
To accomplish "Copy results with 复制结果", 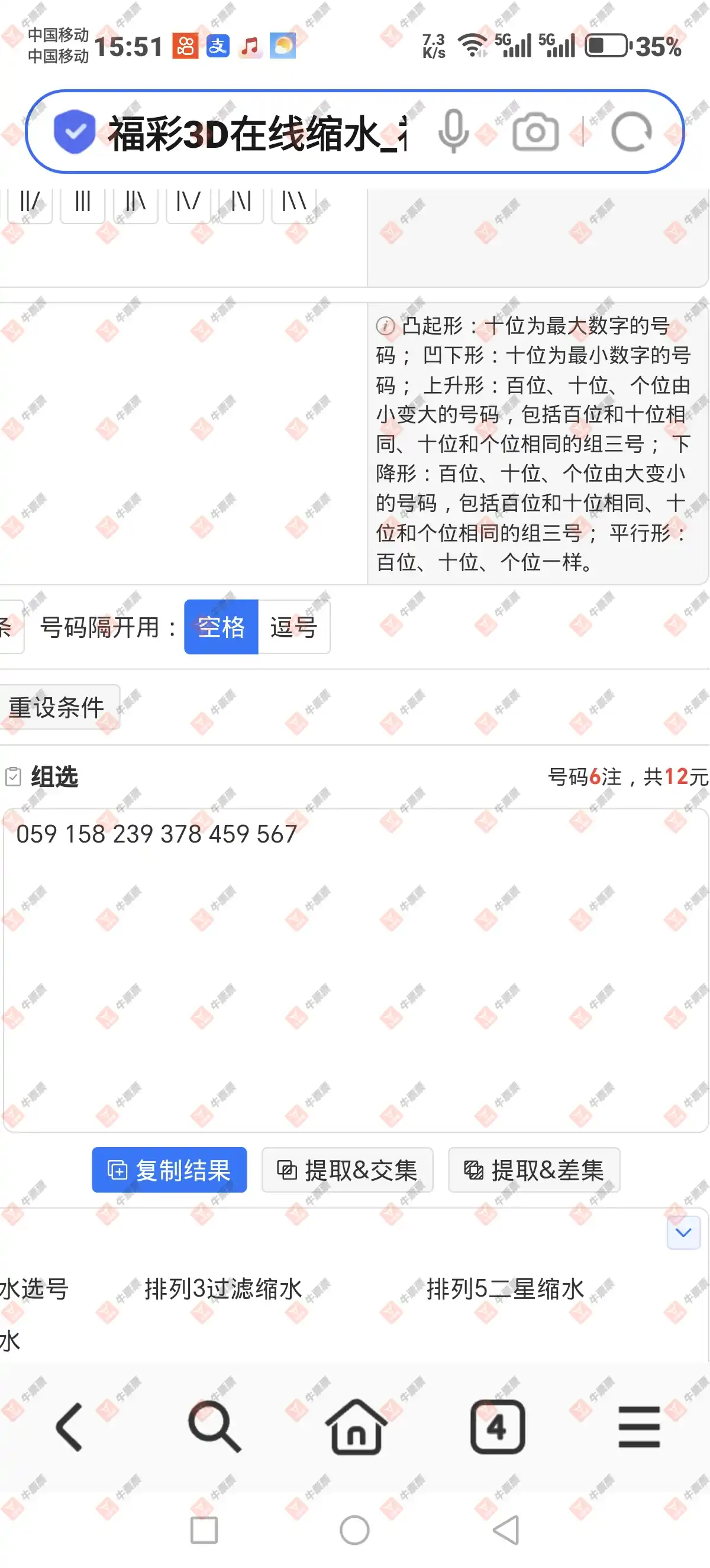I will click(x=169, y=1170).
